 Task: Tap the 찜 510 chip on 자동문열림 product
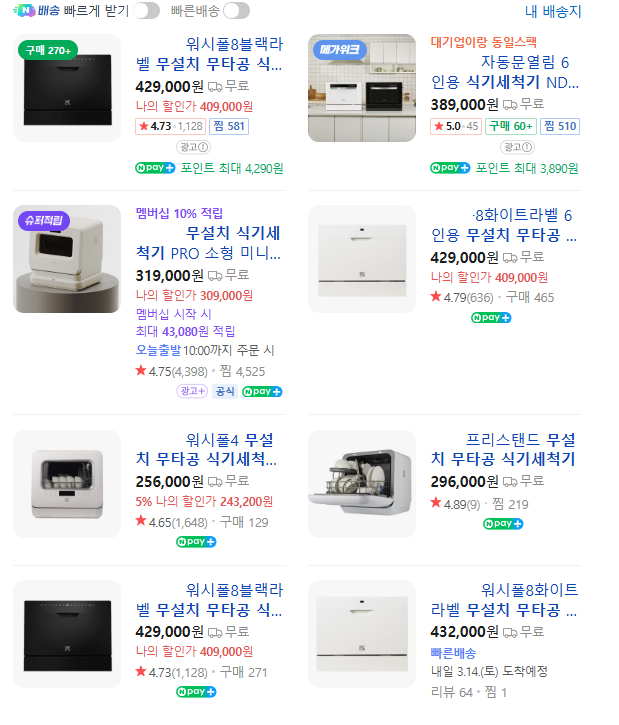[560, 126]
